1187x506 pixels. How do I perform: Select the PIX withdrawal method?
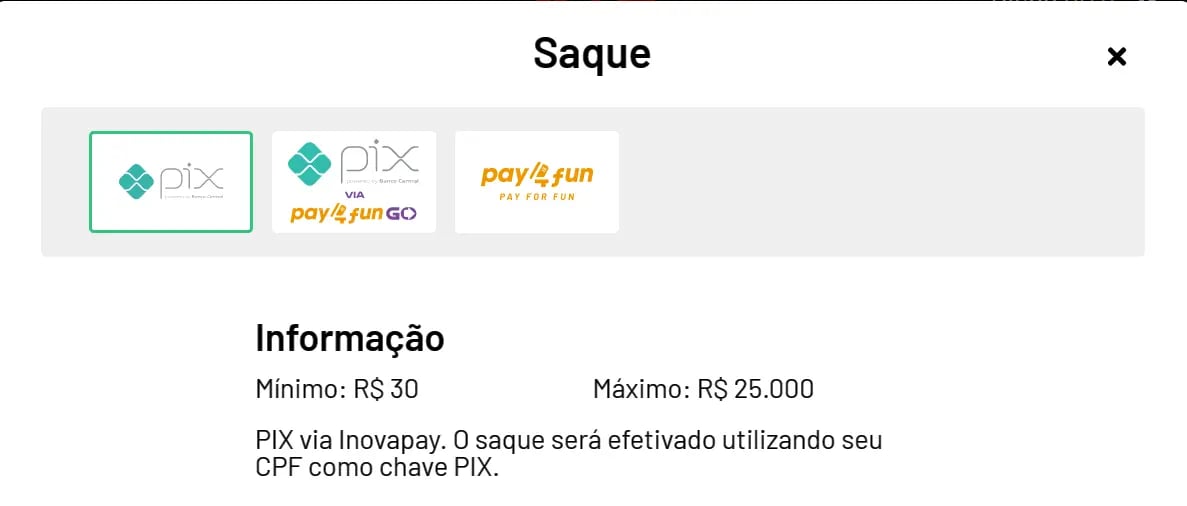point(171,182)
